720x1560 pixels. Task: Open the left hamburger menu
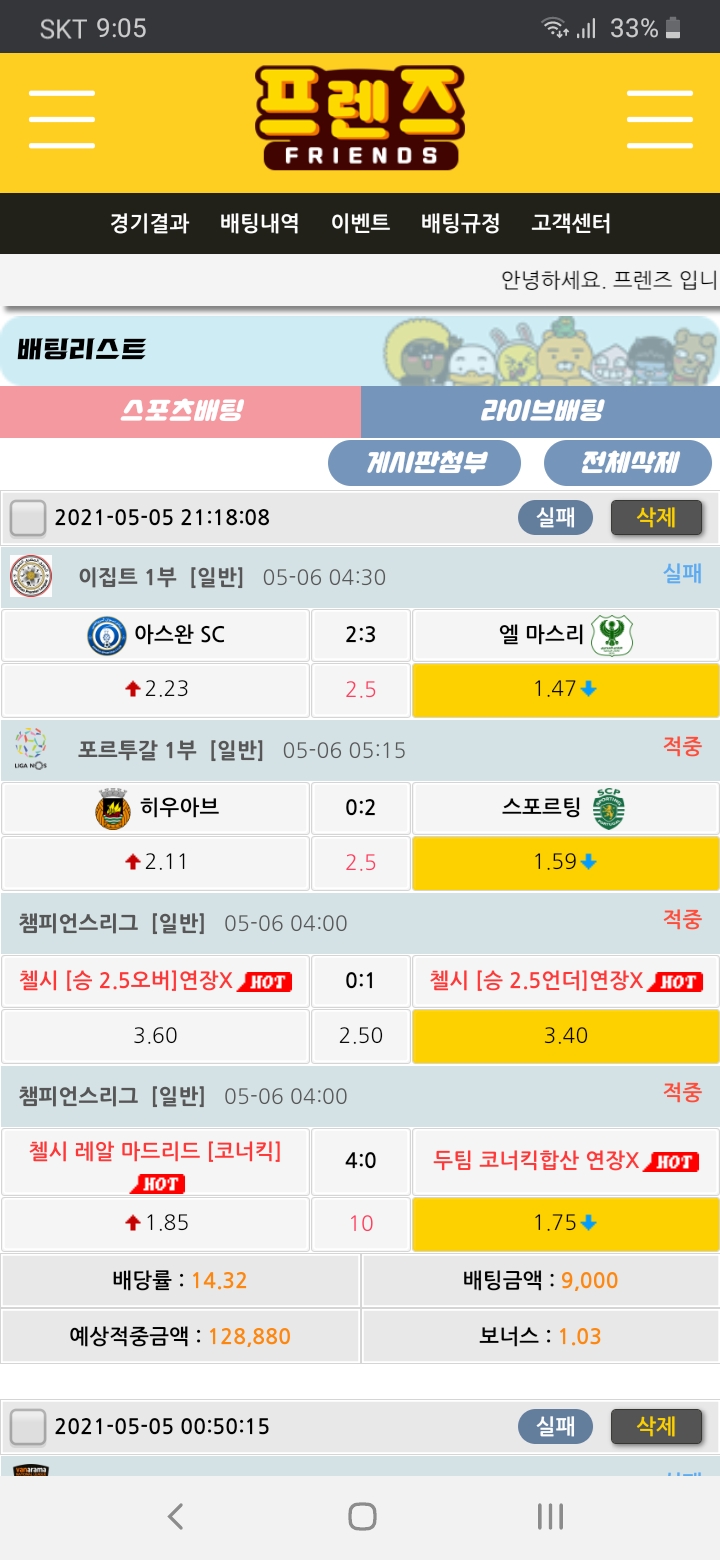(62, 120)
